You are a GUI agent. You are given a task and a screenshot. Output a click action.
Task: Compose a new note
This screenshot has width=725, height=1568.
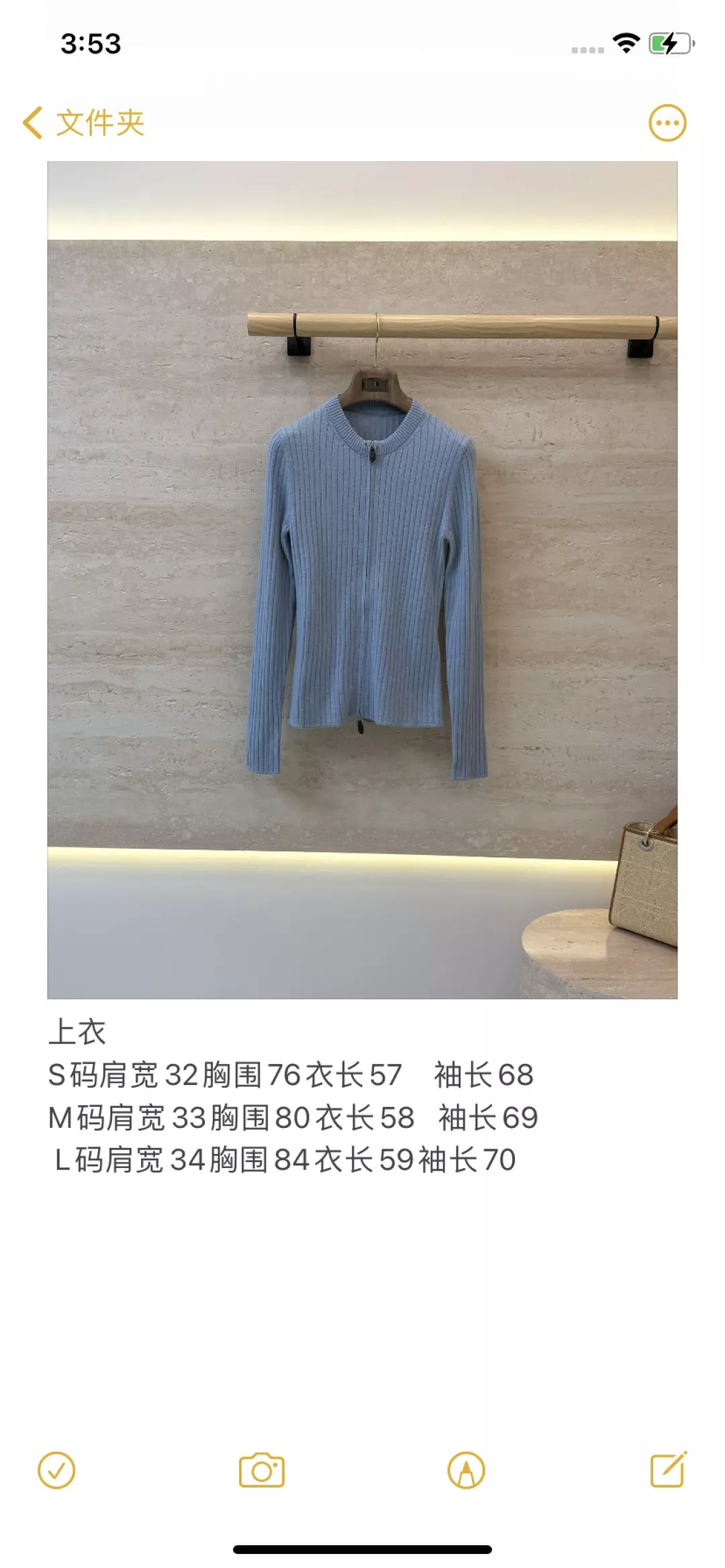669,1469
